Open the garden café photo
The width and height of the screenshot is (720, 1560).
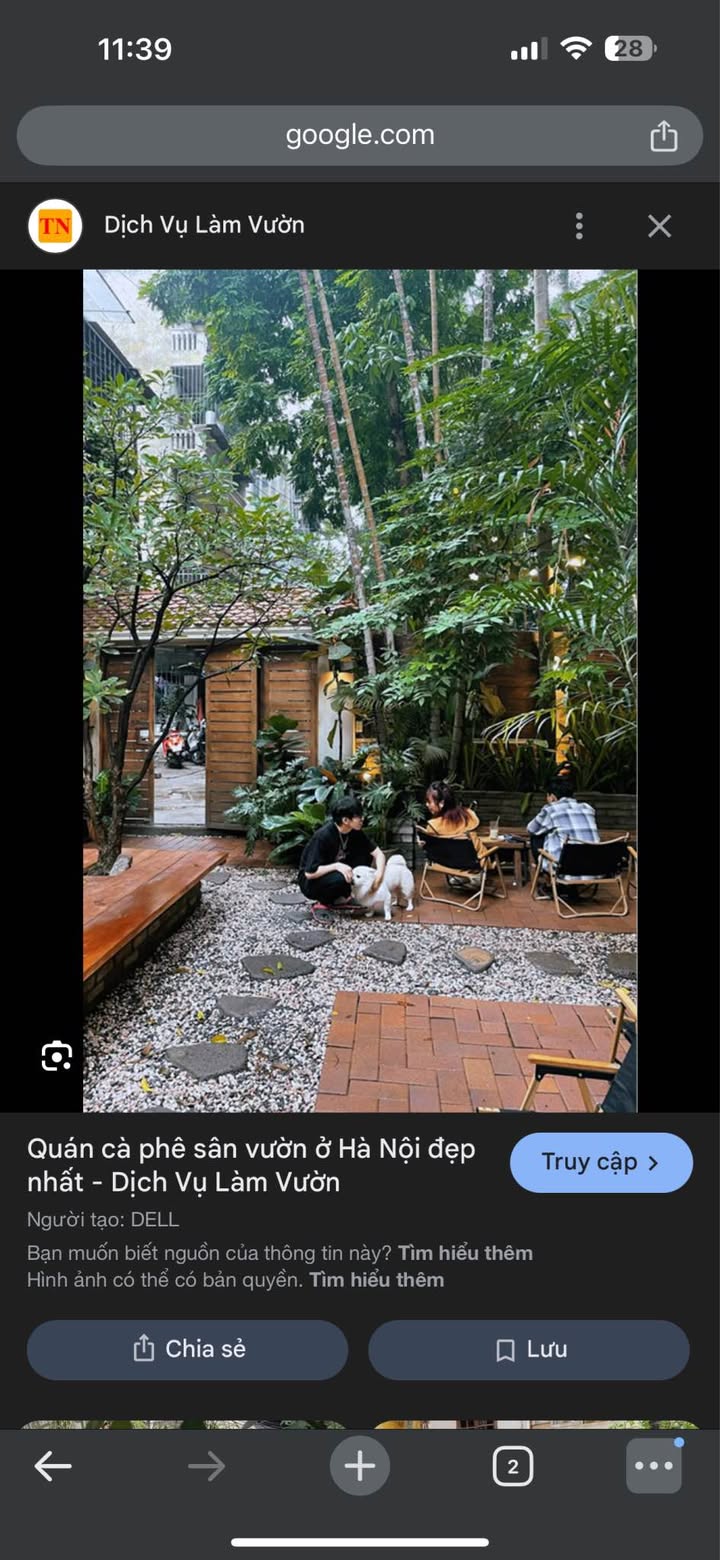point(360,691)
